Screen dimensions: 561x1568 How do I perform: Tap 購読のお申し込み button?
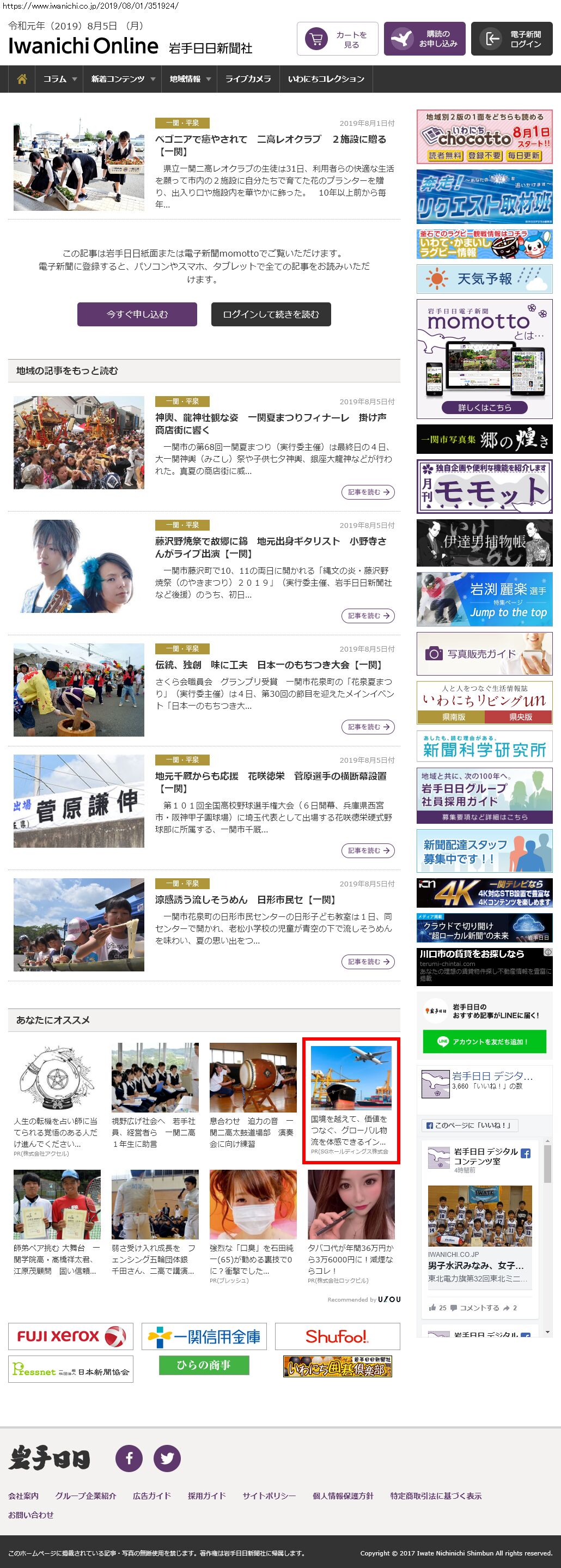click(x=425, y=39)
